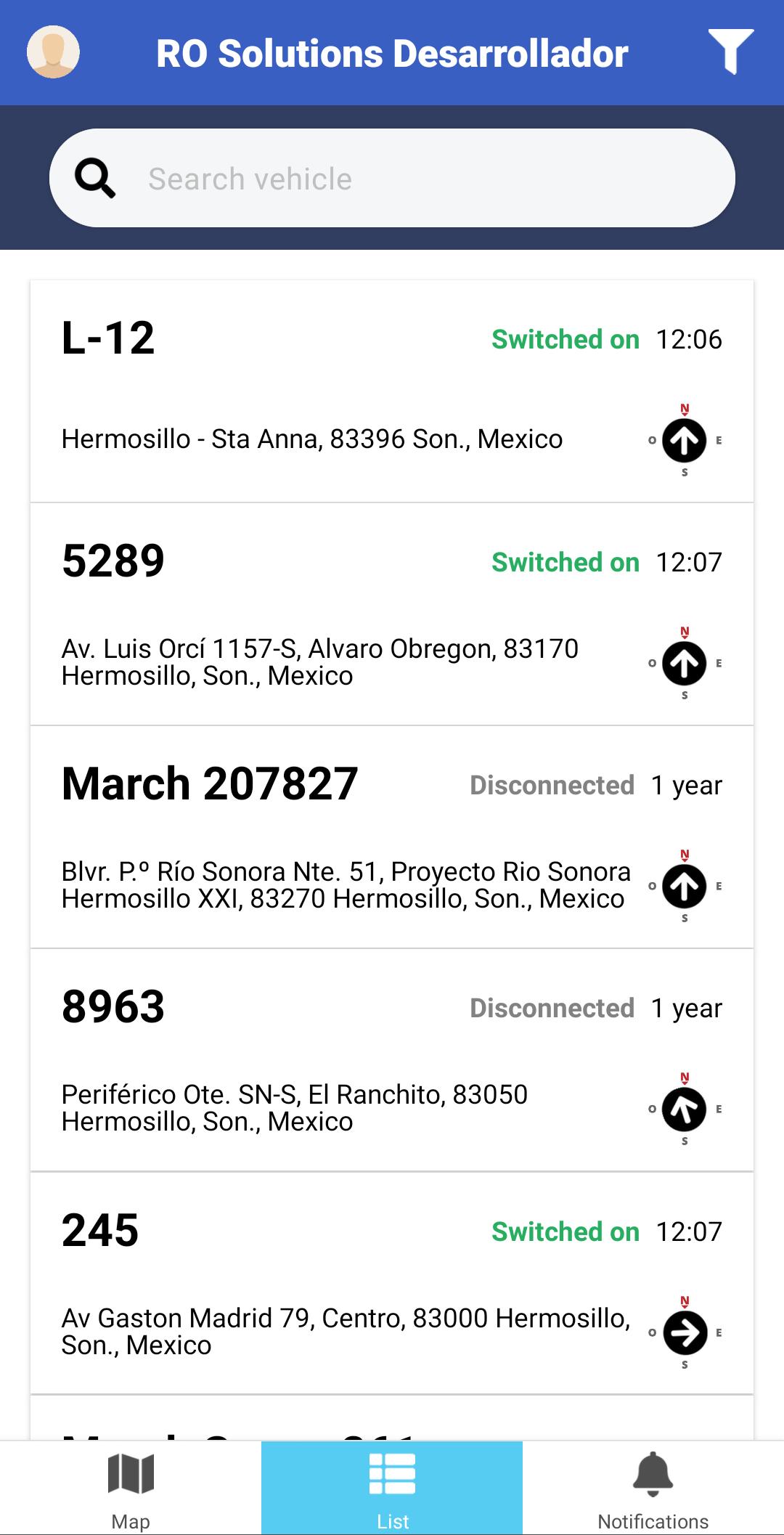Open vehicle 5289 details
This screenshot has width=784, height=1535.
(392, 614)
